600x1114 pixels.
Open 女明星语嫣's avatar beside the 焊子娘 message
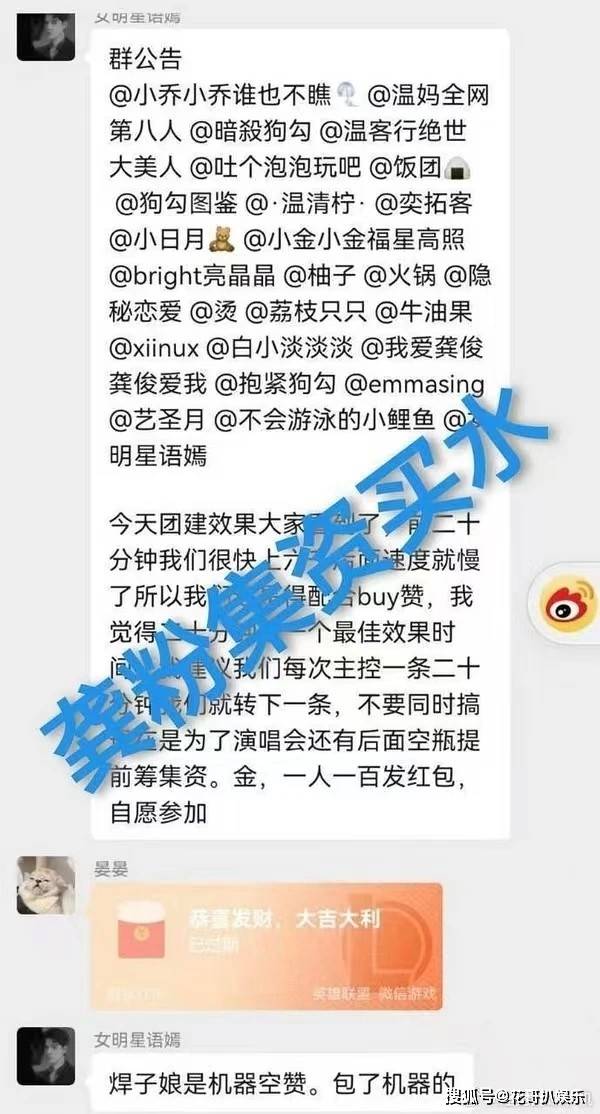[46, 1056]
